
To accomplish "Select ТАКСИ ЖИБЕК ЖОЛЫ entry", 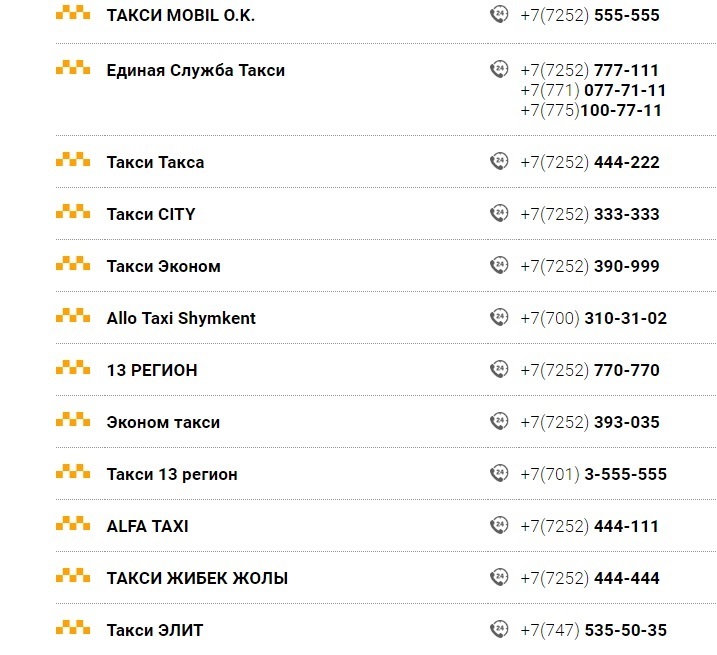I will pos(197,578).
